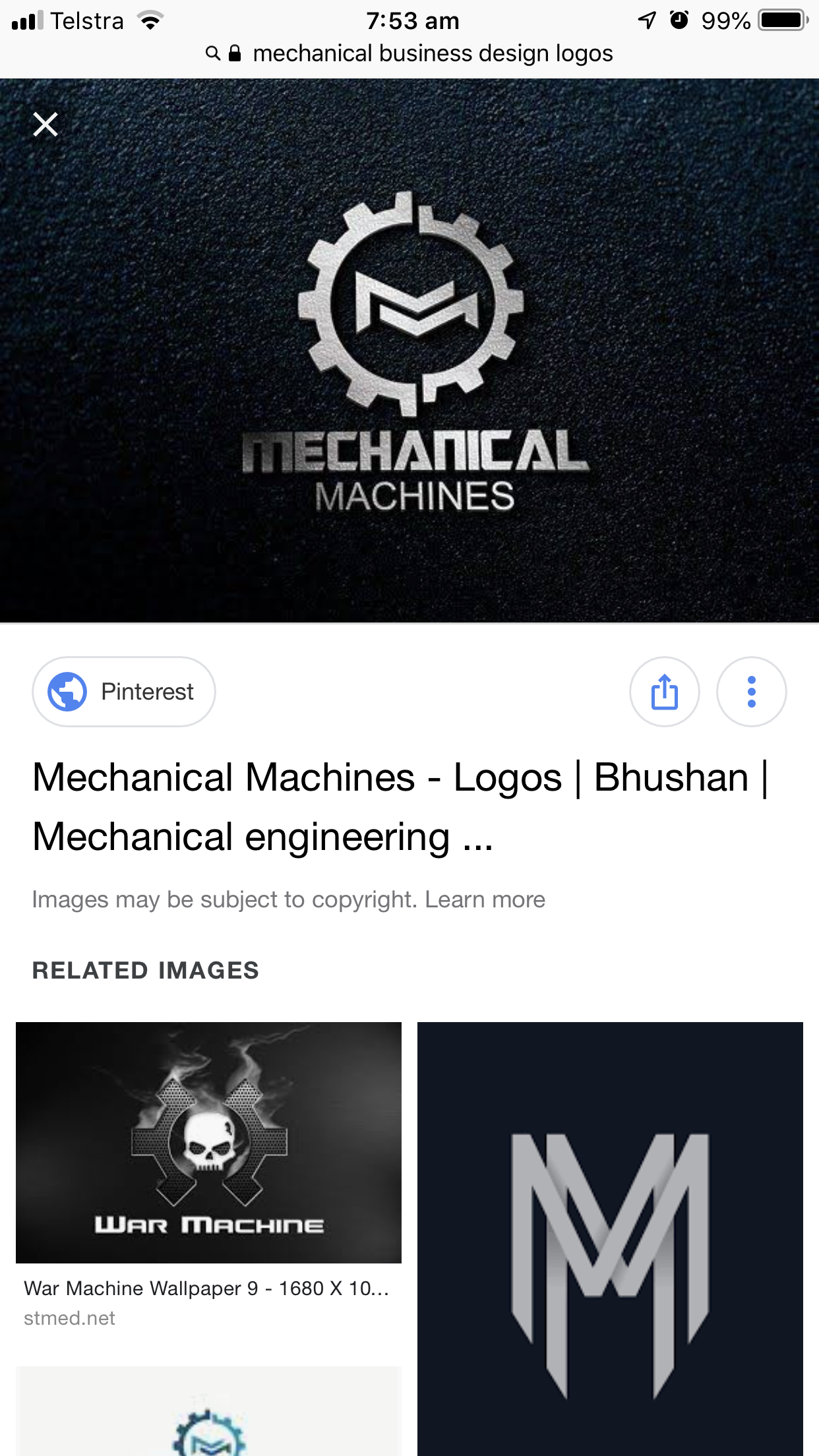Open the blue gear logo related image

pyautogui.click(x=208, y=1418)
